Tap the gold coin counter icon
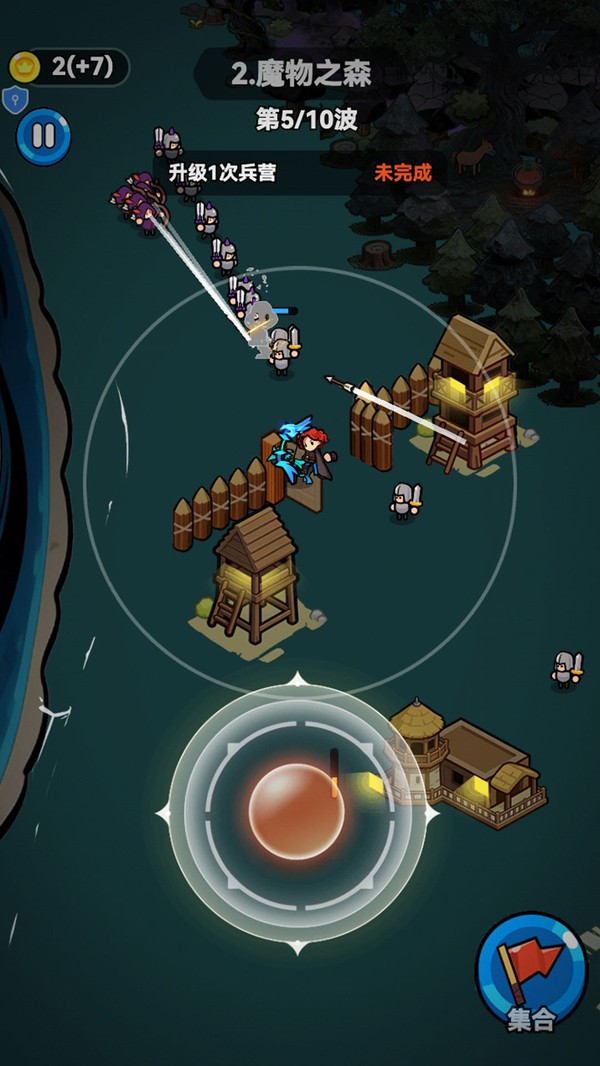 point(24,67)
